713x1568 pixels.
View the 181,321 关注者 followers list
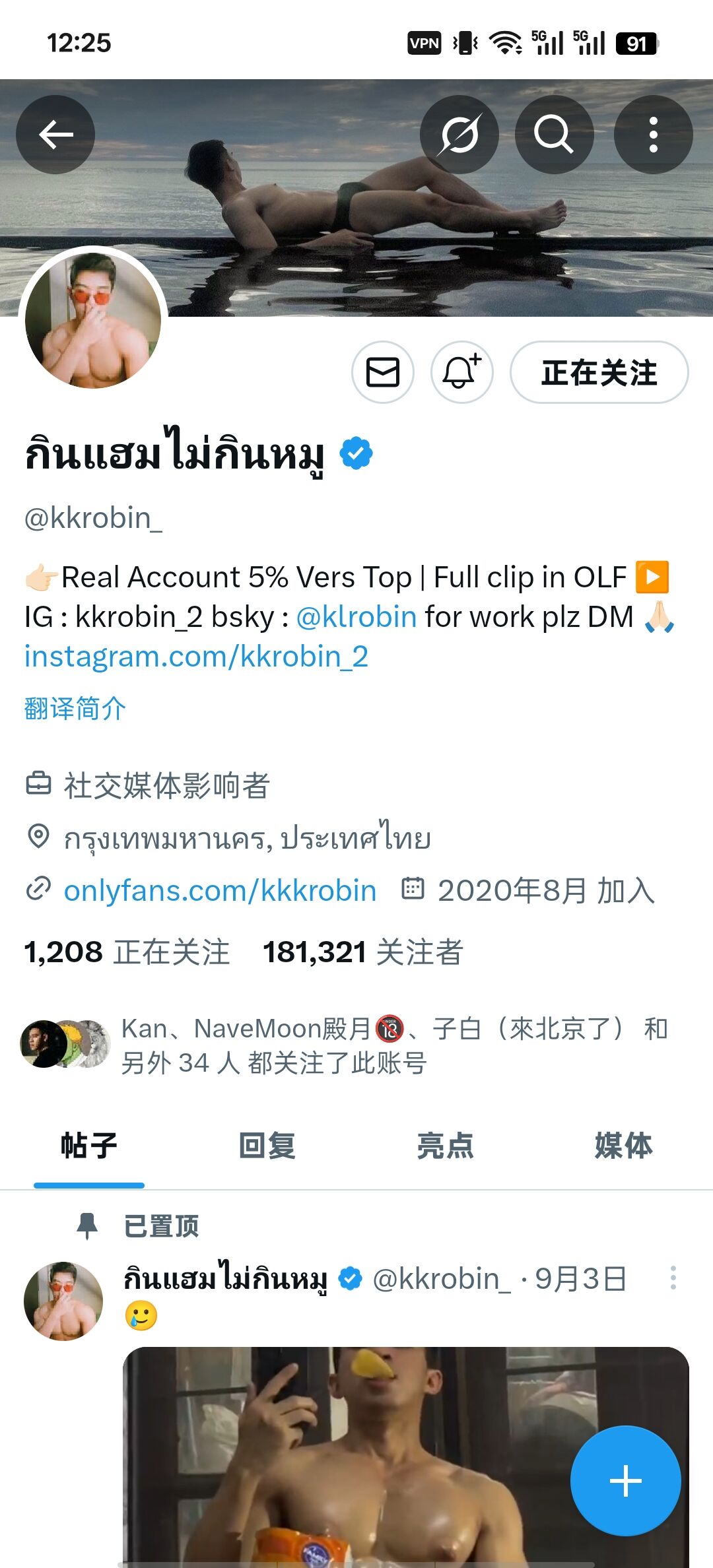click(363, 952)
